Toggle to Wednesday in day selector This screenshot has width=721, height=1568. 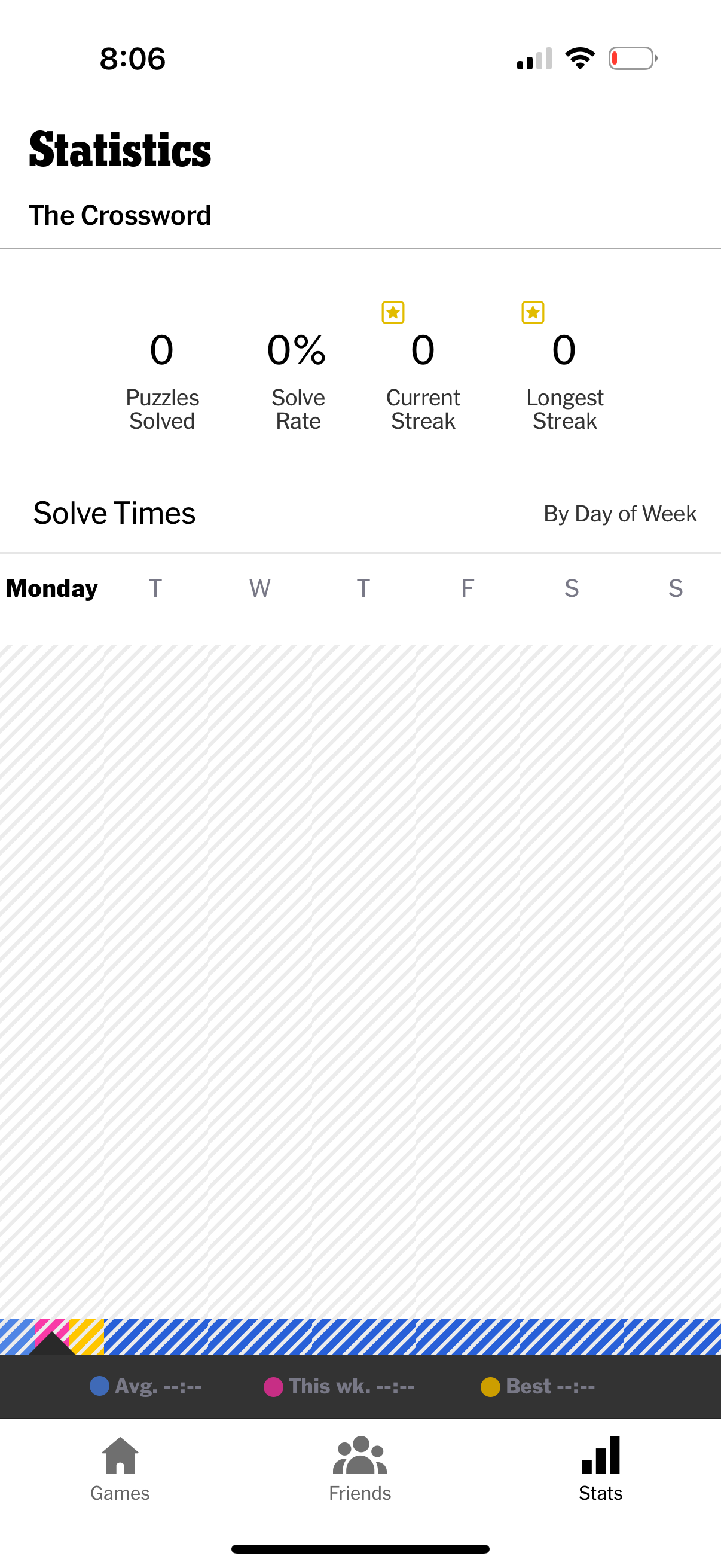pos(260,588)
